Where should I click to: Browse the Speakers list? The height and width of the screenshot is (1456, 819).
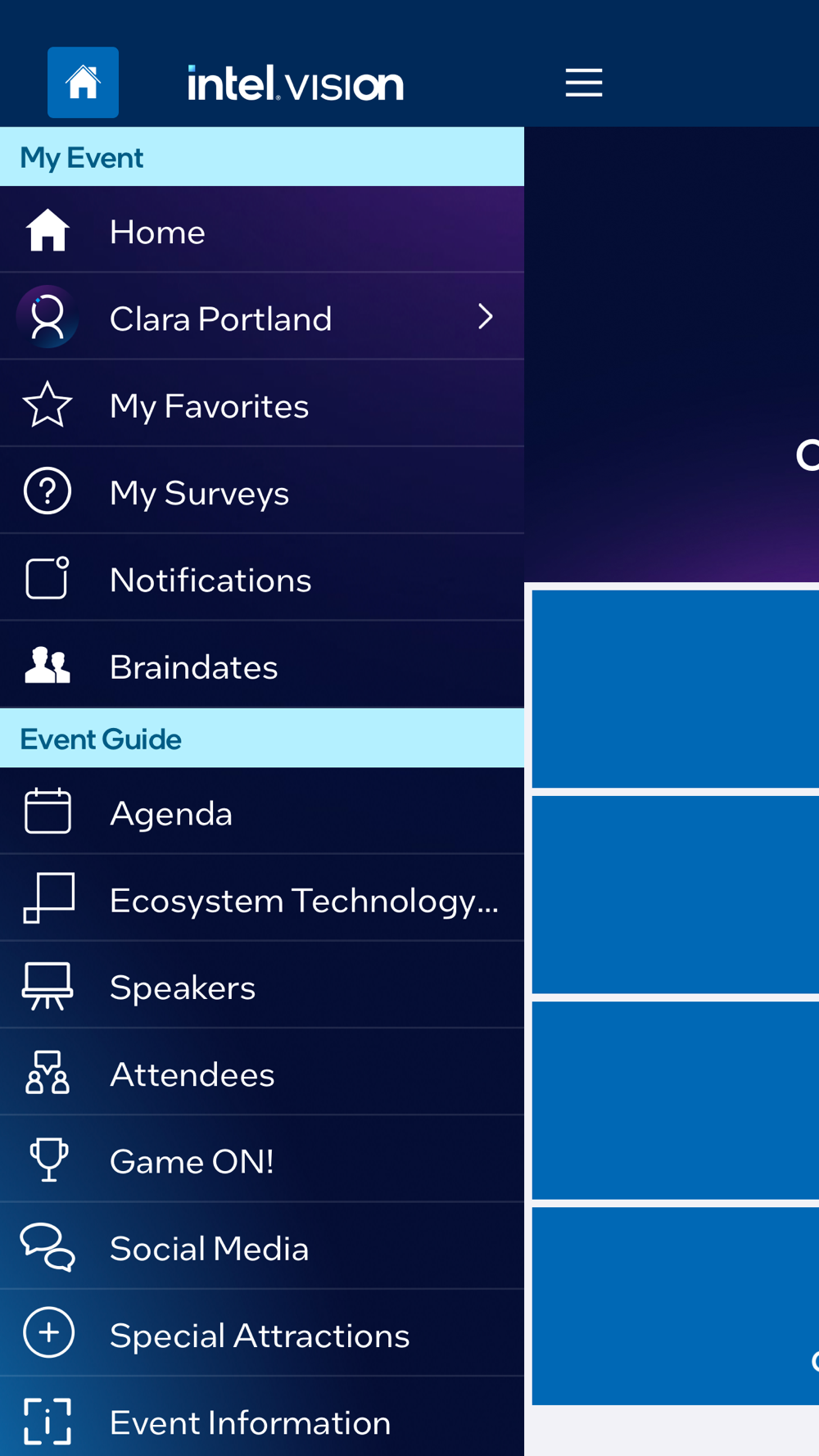point(262,985)
